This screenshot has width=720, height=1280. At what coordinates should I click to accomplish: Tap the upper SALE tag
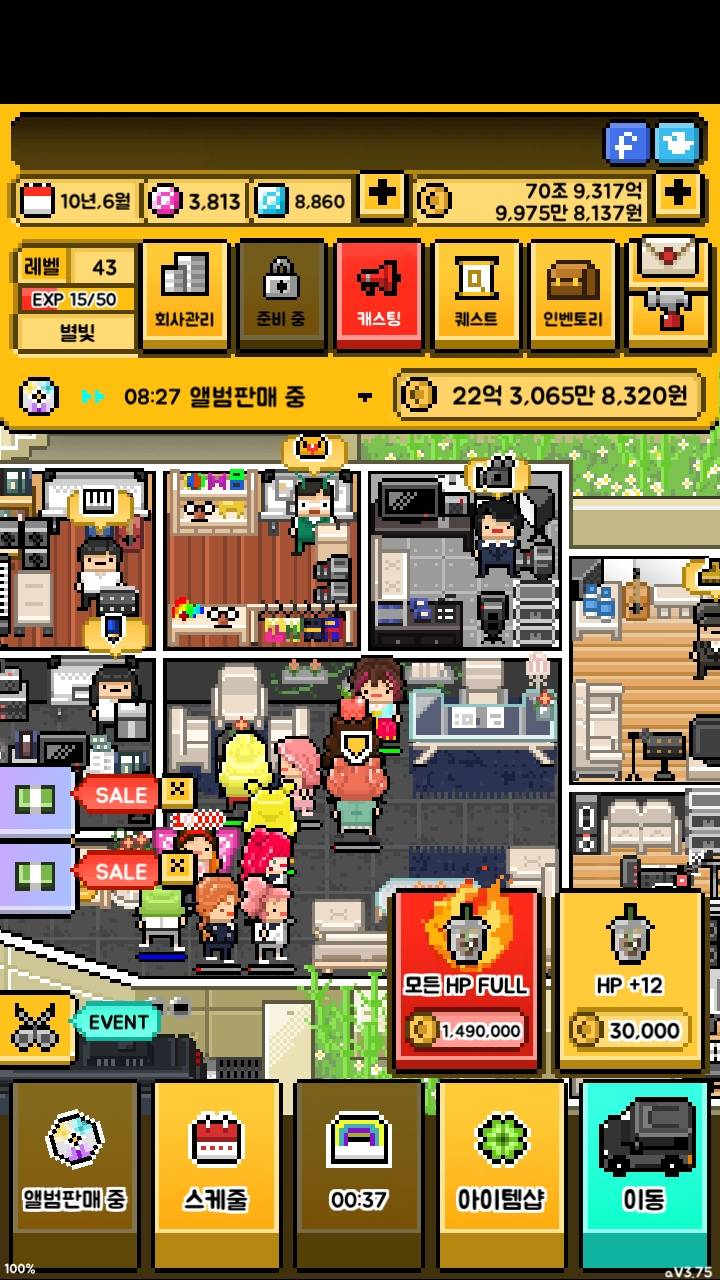click(x=117, y=795)
